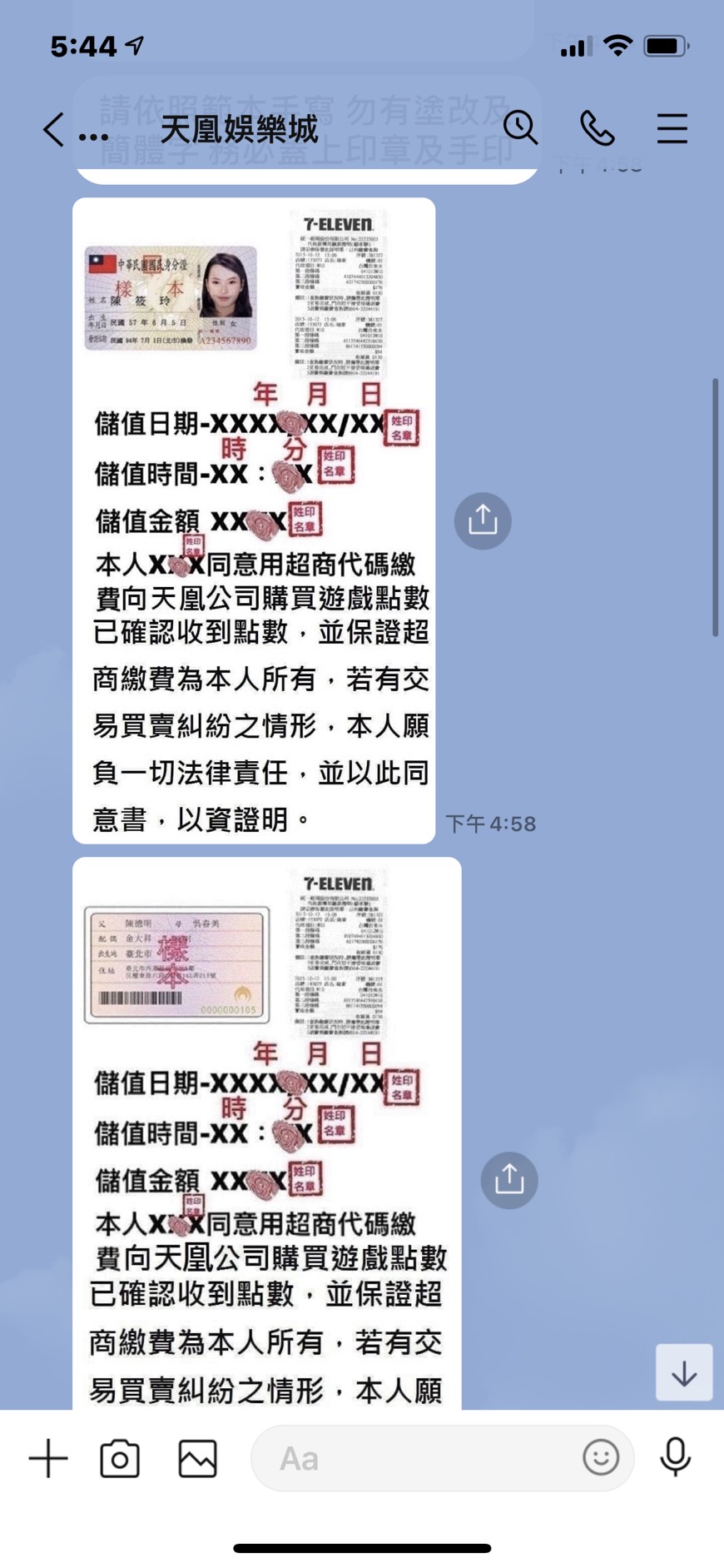Start a voice call with 天凰娛樂城
The image size is (724, 1568).
[x=597, y=129]
